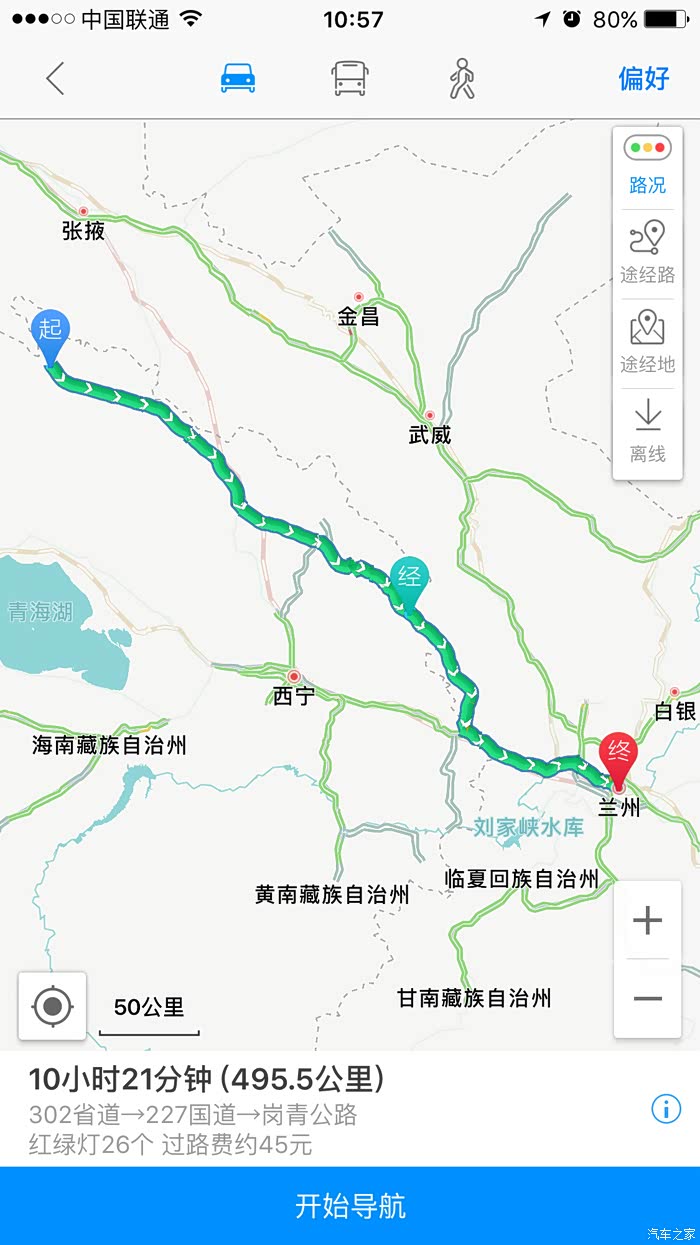Add a waypoint via 途经地
Viewport: 700px width, 1245px height.
647,342
